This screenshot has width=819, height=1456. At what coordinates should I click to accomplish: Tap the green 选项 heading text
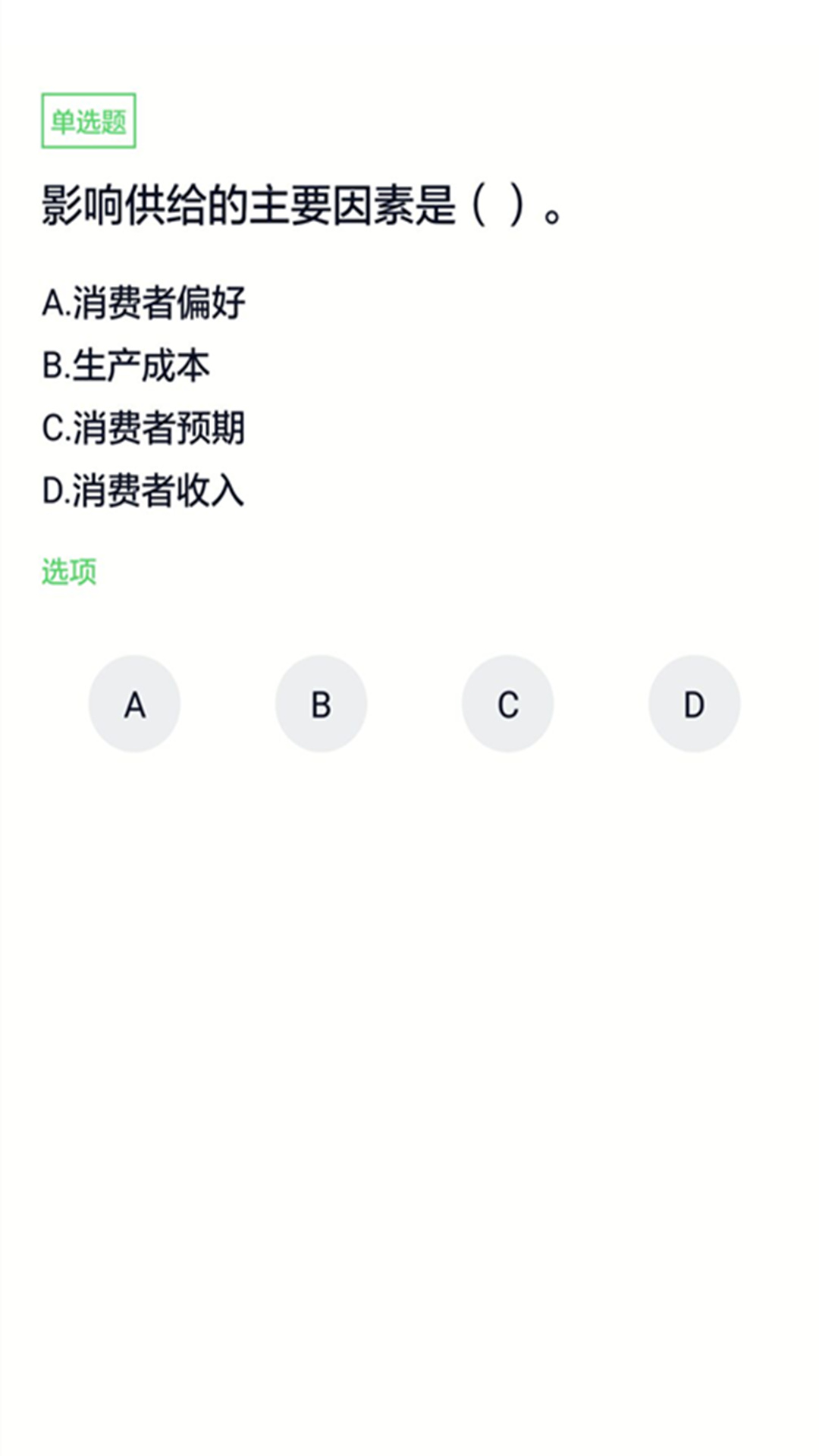69,573
